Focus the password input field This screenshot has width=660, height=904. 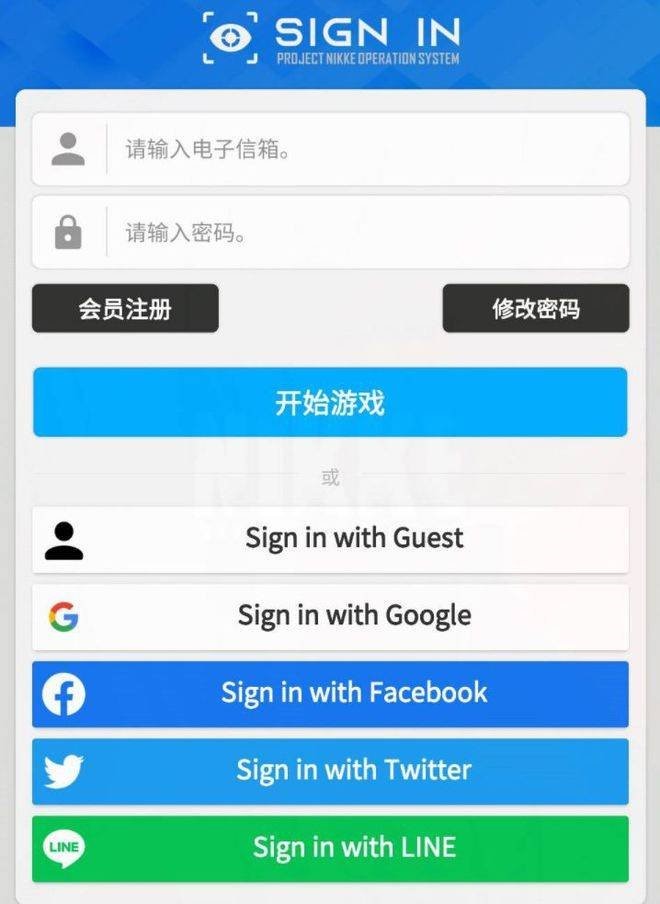365,233
